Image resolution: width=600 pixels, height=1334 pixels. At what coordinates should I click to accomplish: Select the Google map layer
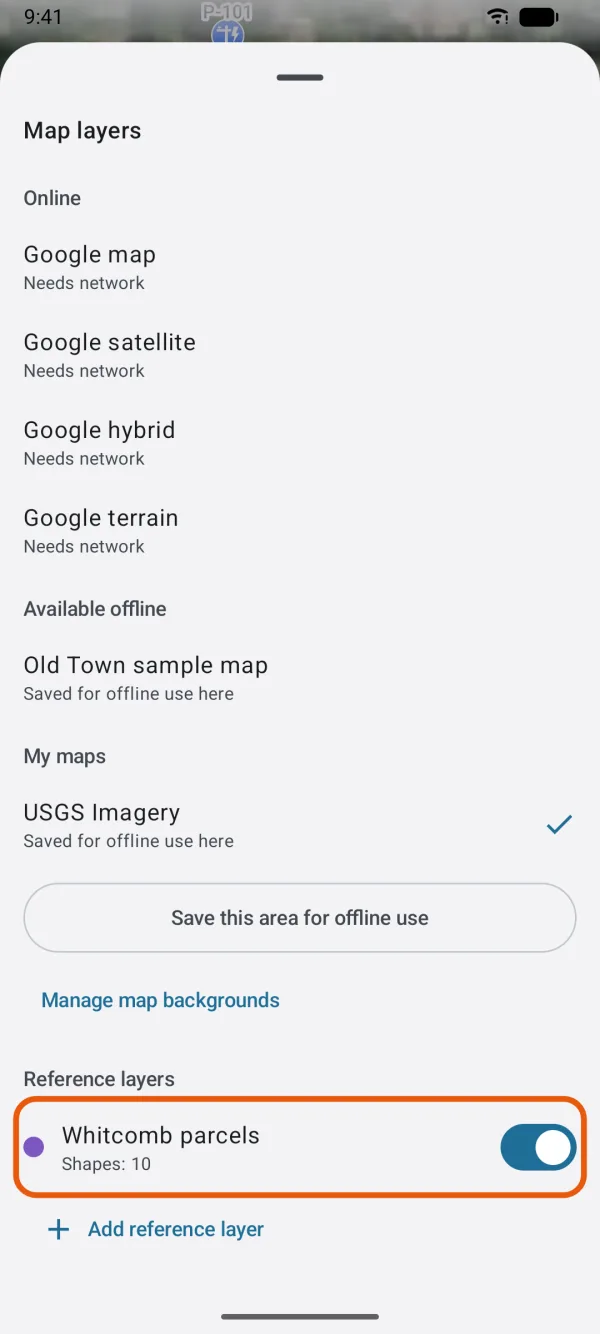(x=300, y=268)
